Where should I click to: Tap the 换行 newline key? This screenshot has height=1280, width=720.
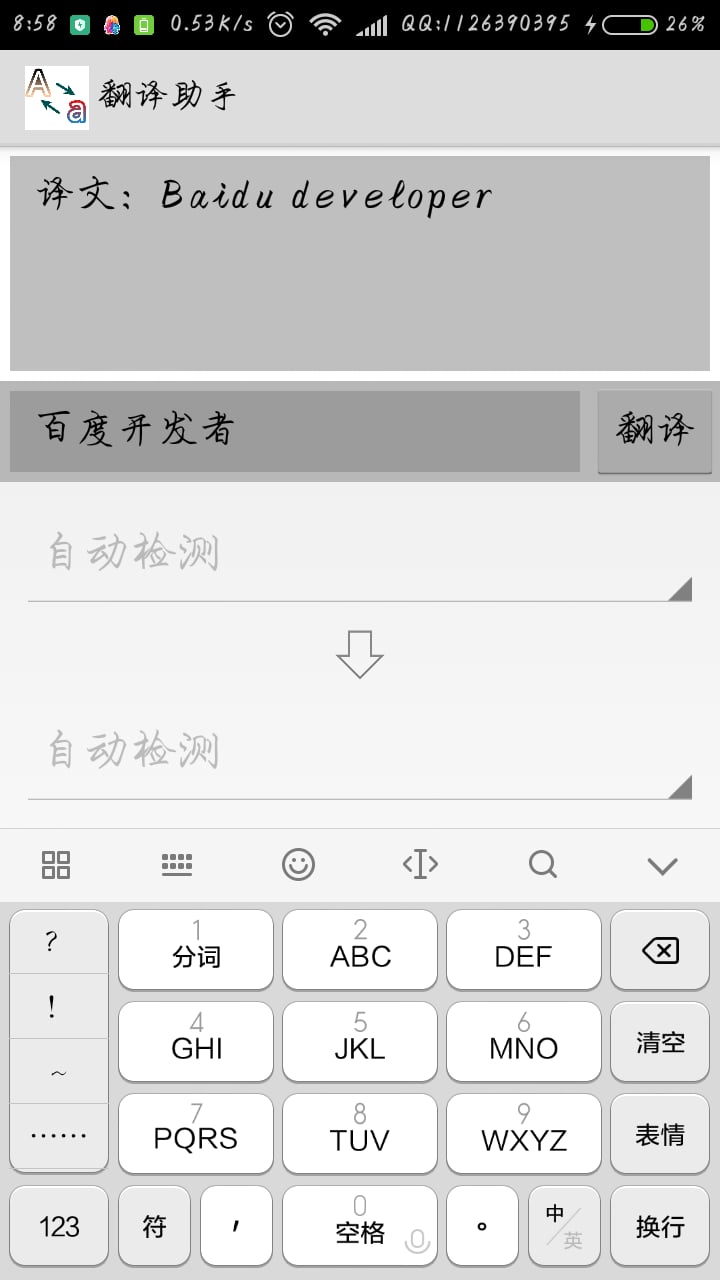click(660, 1226)
